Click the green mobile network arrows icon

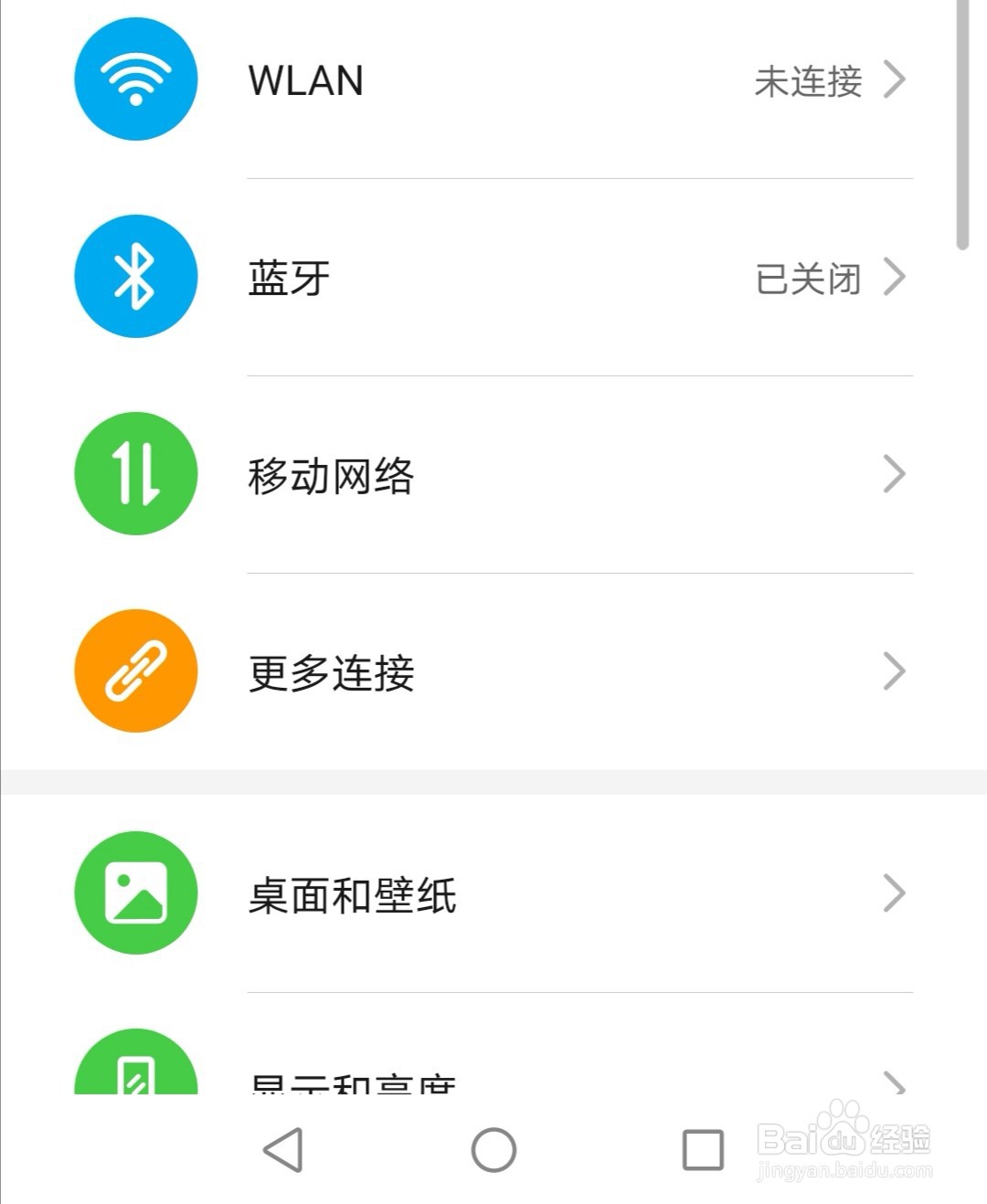tap(135, 473)
